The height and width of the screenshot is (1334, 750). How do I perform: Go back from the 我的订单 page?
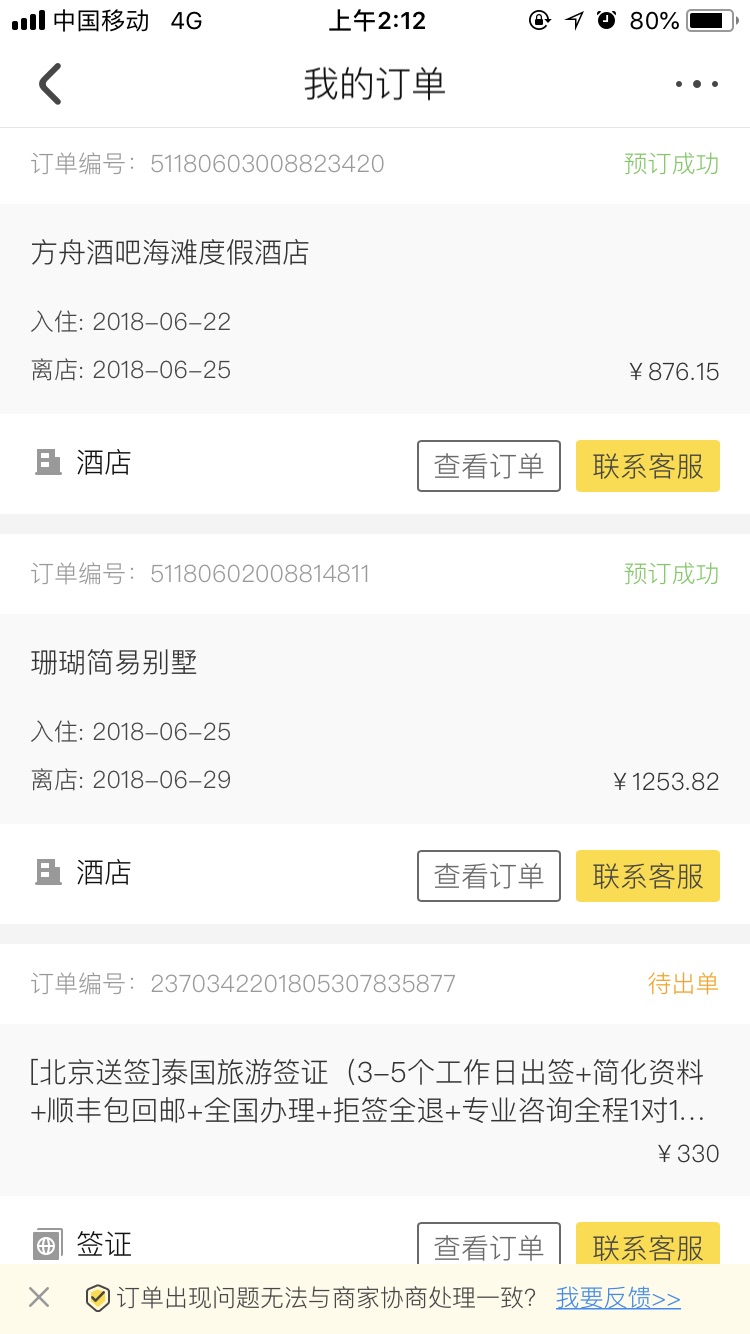coord(50,84)
